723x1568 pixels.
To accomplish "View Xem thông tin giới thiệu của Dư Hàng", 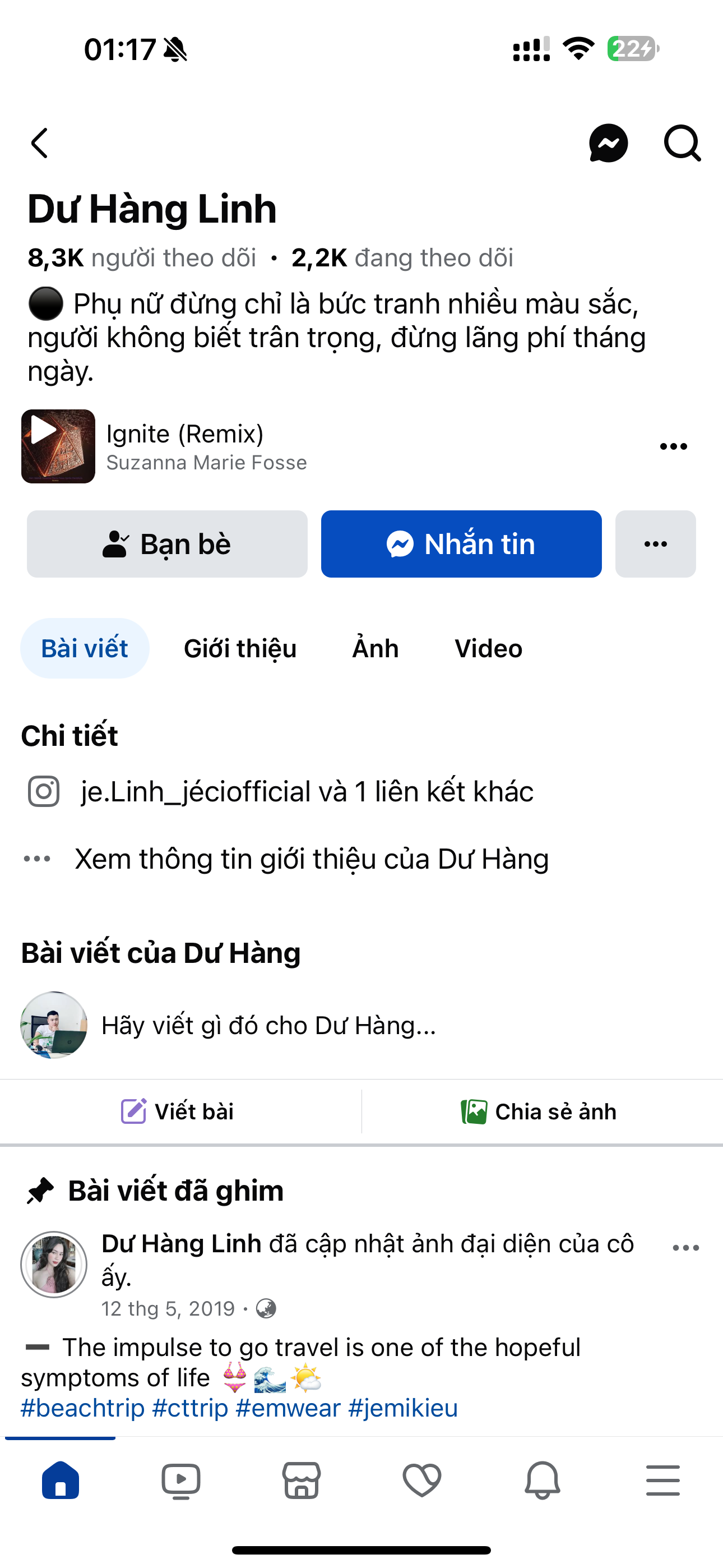I will click(x=311, y=859).
